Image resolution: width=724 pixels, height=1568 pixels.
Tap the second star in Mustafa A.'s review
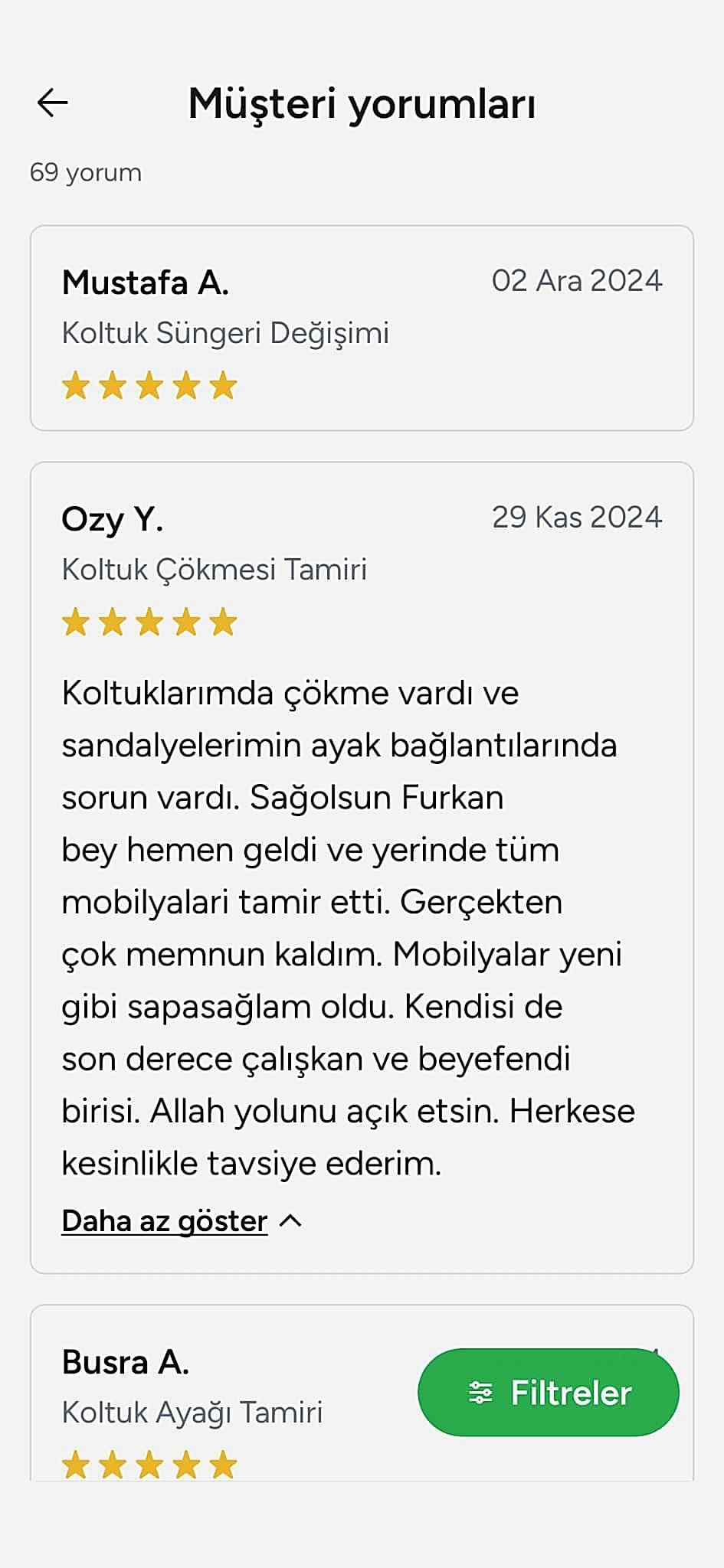point(113,385)
